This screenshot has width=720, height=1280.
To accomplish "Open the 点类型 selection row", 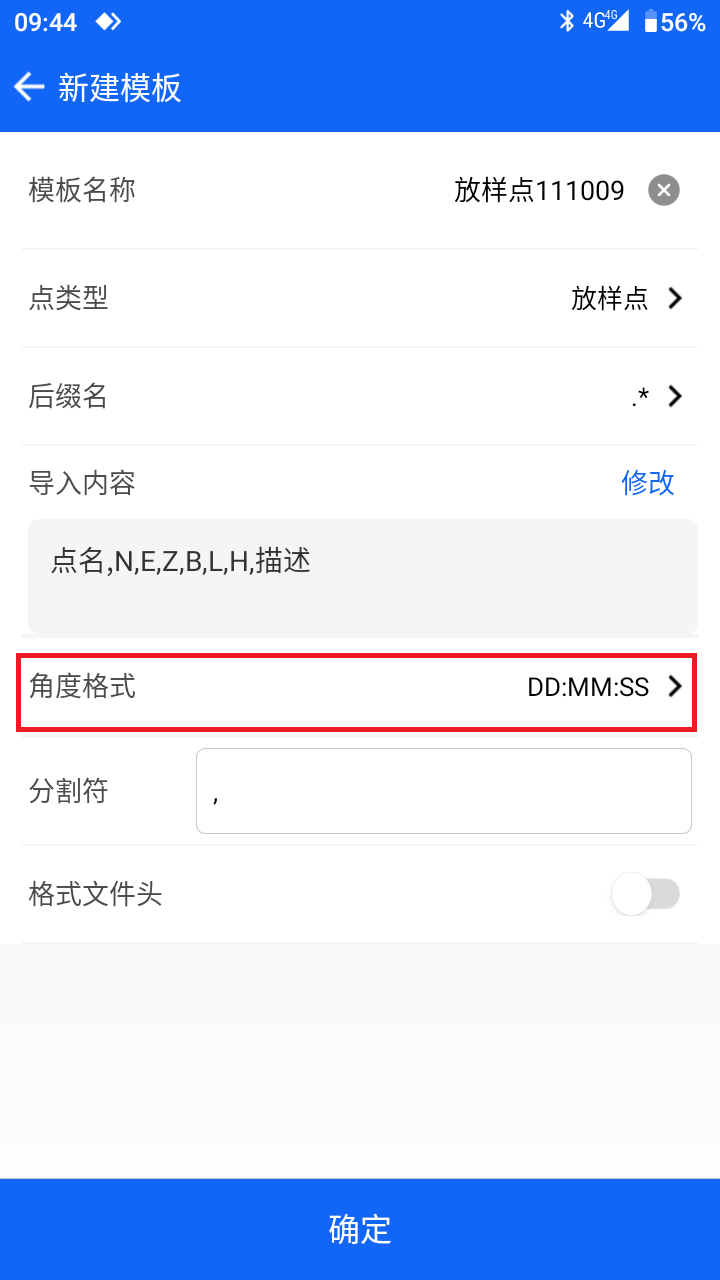I will click(360, 298).
